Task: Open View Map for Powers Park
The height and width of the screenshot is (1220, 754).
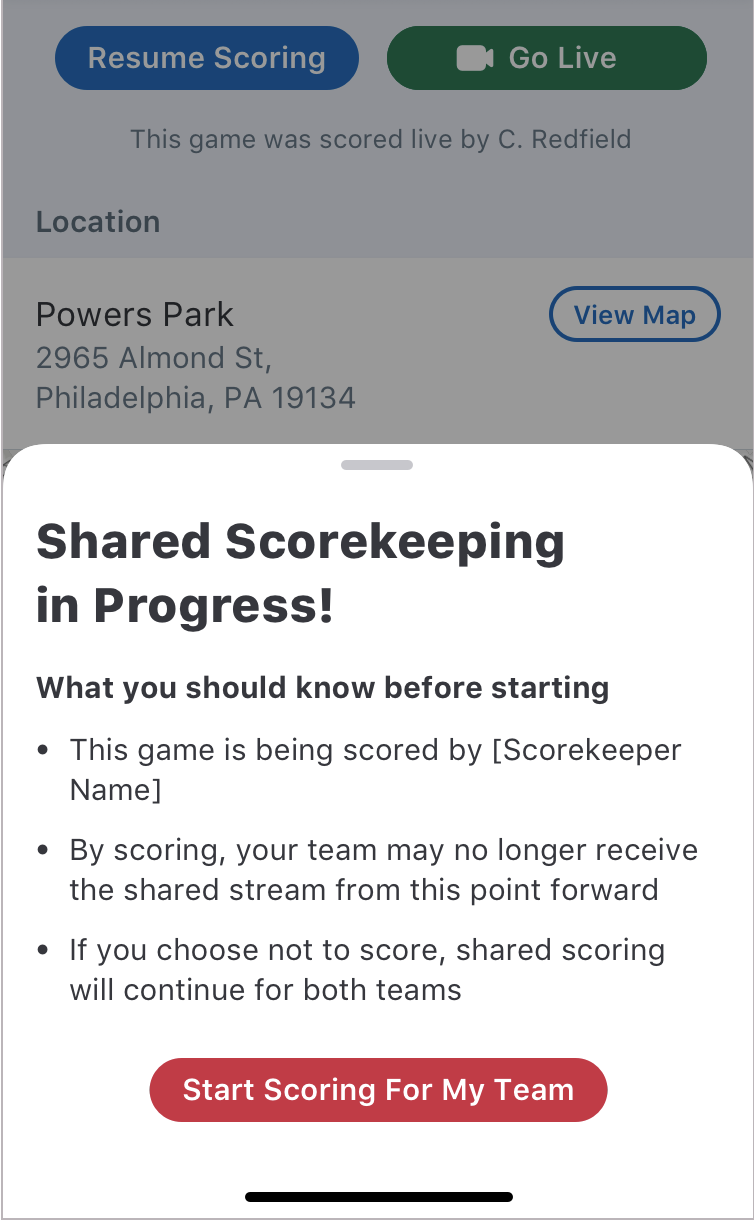Action: pos(635,315)
